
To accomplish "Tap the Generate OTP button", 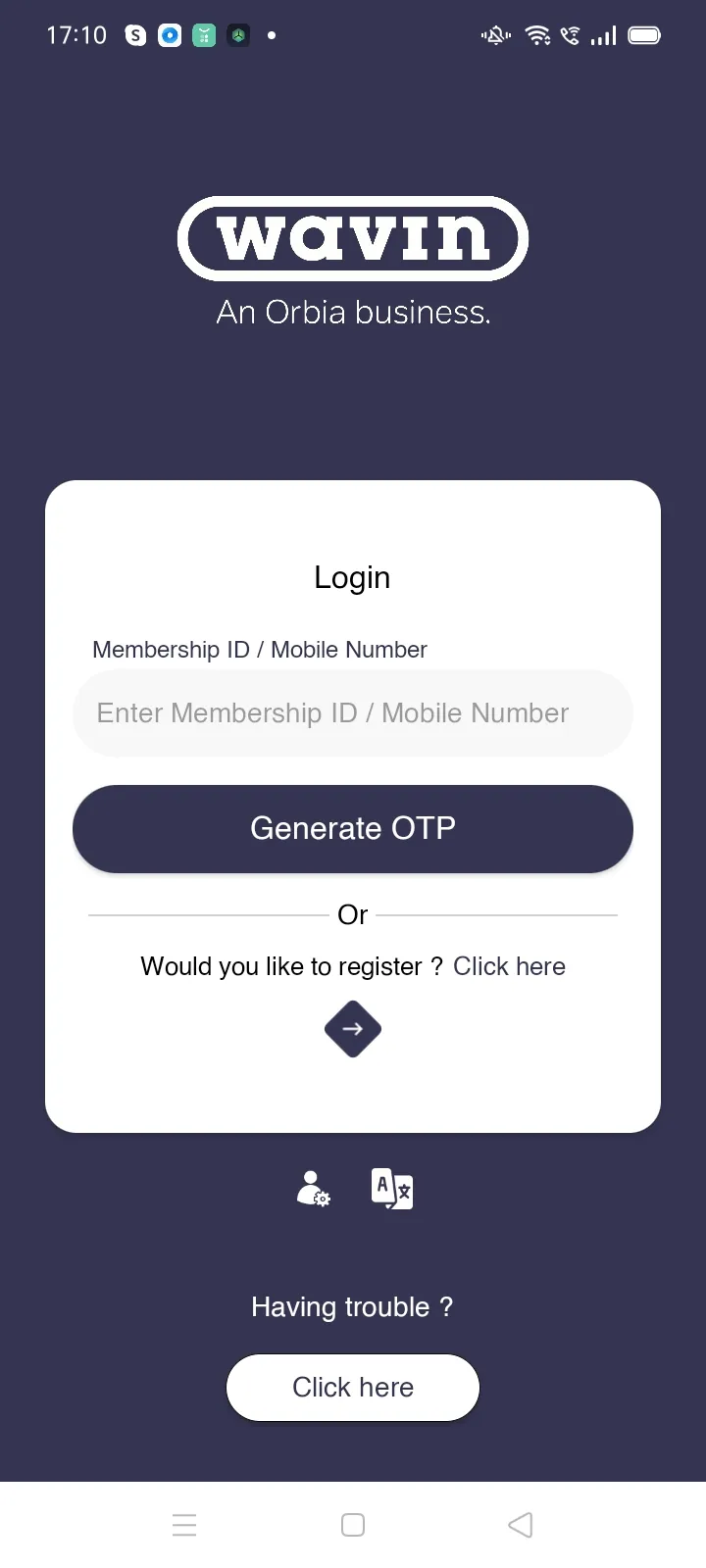I will pos(353,829).
